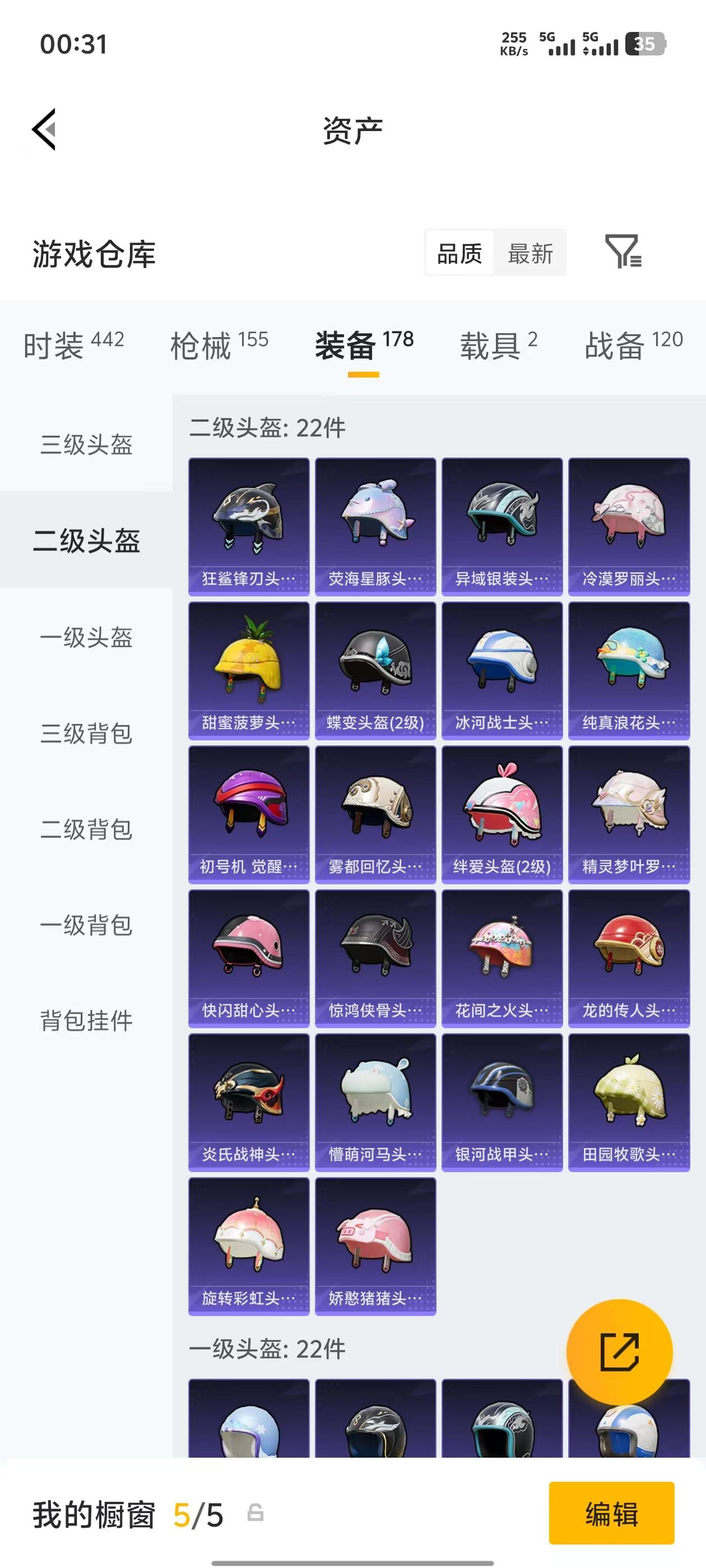View the 绊爱头盔(2级) thumbnail
The height and width of the screenshot is (1568, 706).
[x=502, y=816]
